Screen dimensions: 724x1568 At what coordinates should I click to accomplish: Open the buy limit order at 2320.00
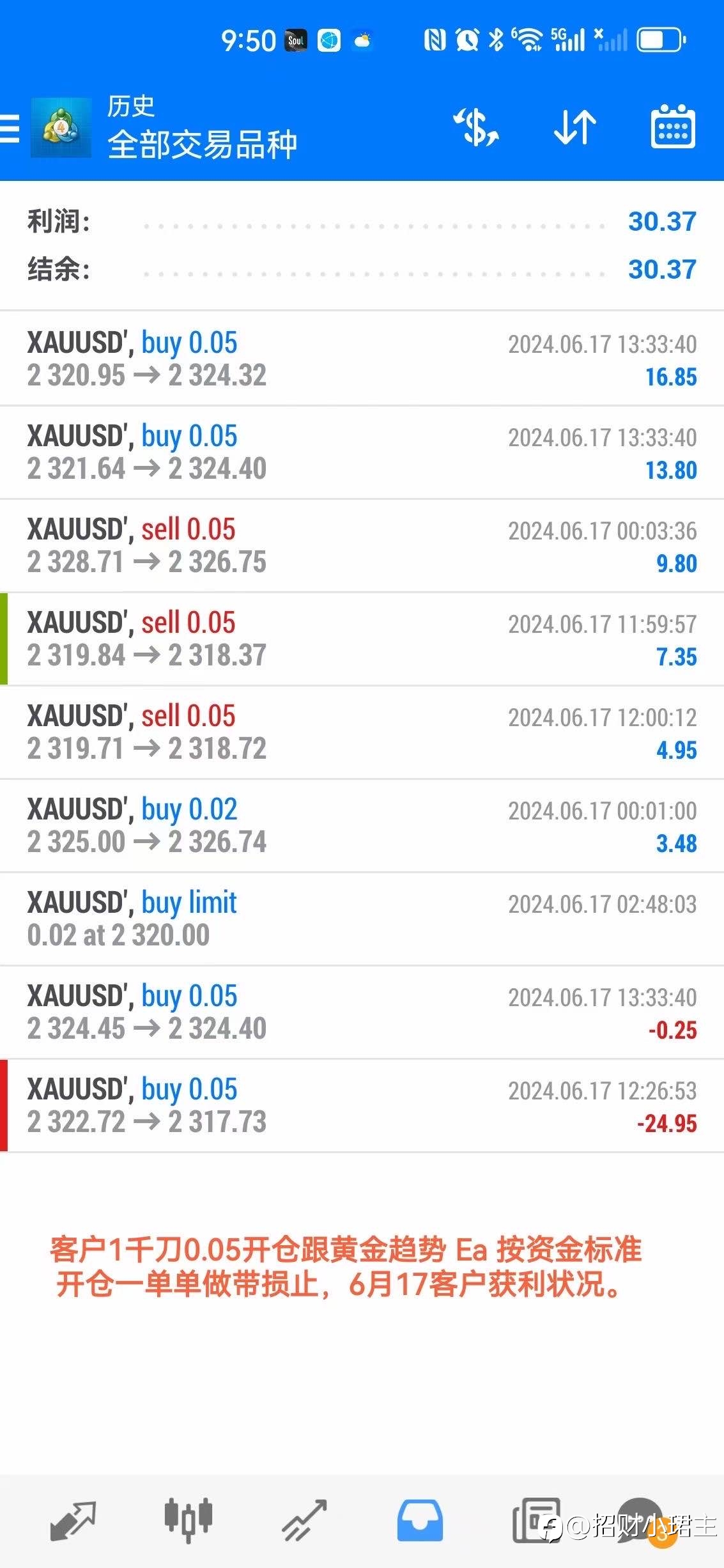click(362, 919)
